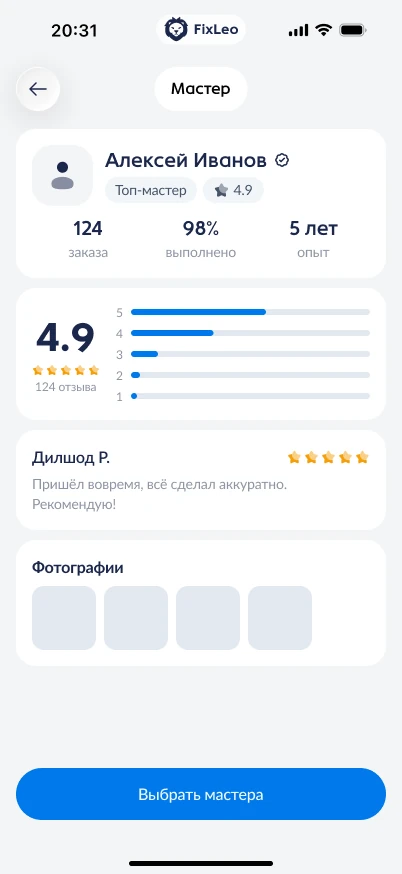Open the second photo in Фотографии
This screenshot has width=402, height=874.
[136, 618]
